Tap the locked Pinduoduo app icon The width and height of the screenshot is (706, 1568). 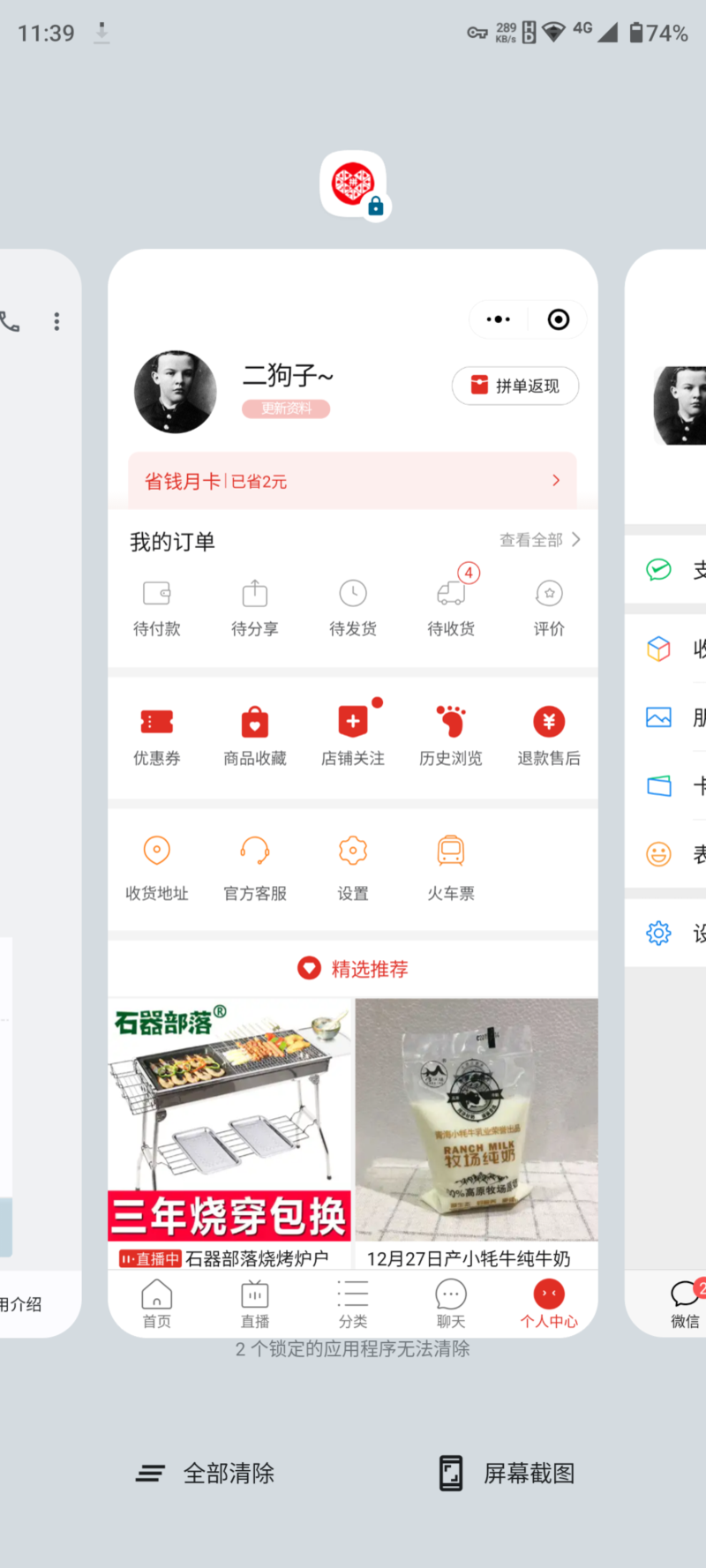353,184
